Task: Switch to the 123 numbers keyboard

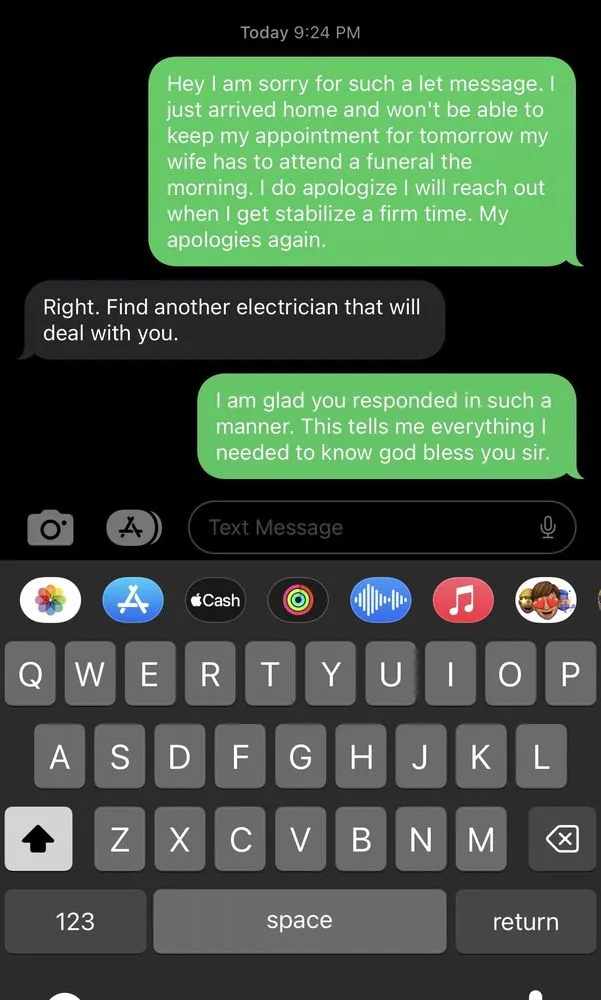Action: (75, 921)
